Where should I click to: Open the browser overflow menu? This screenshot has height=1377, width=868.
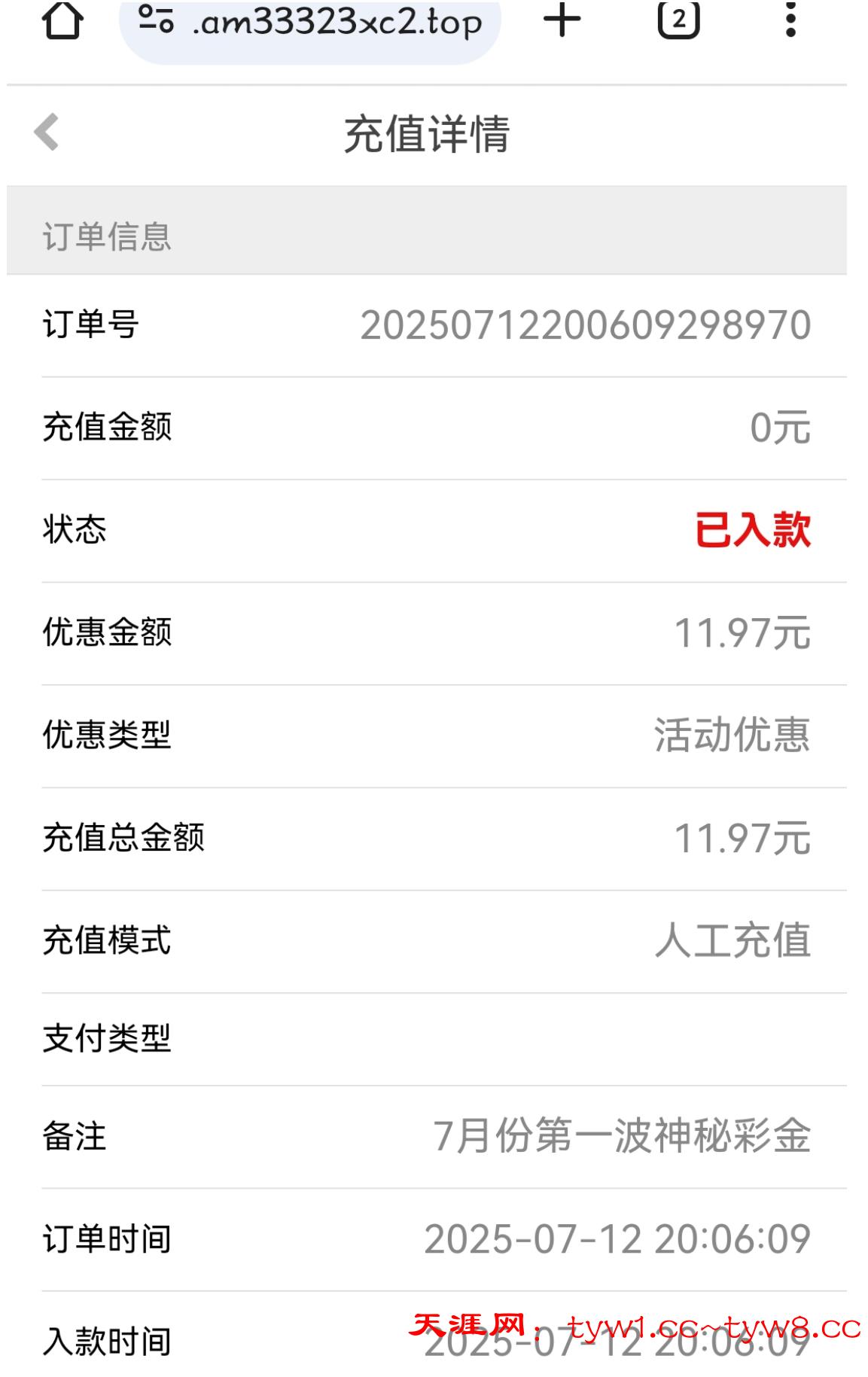tap(790, 20)
